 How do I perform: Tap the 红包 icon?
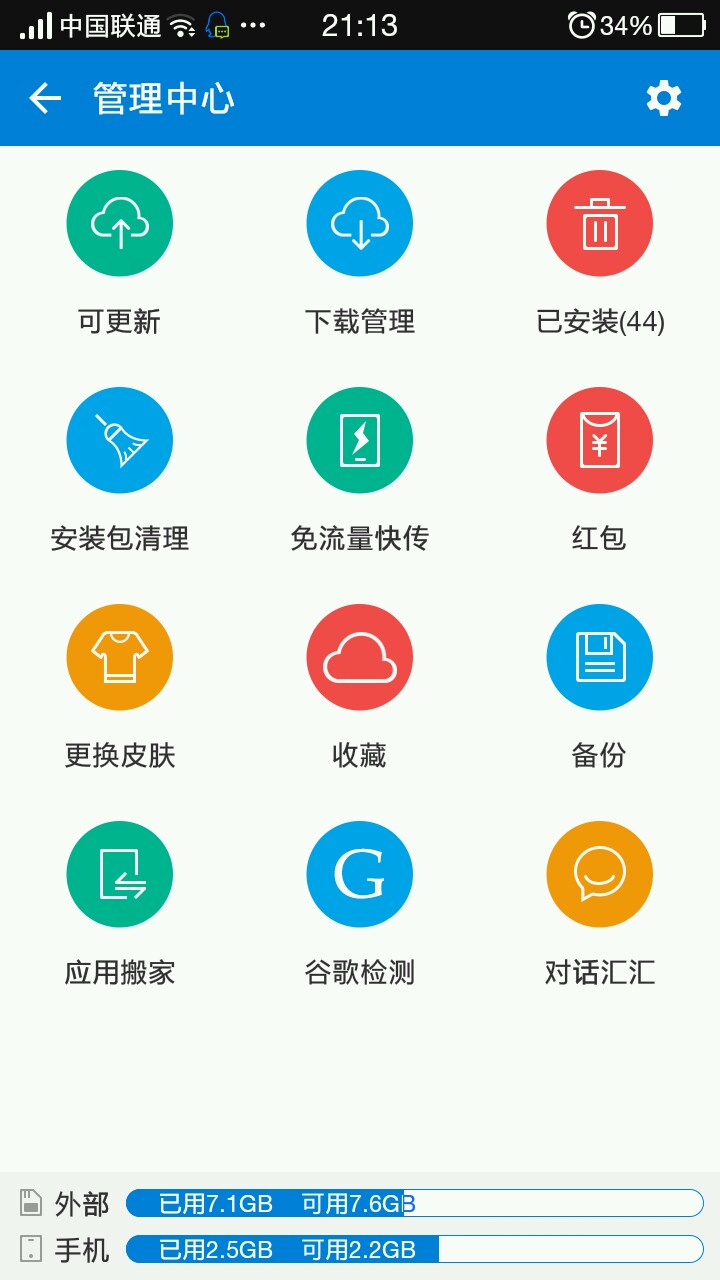[600, 440]
